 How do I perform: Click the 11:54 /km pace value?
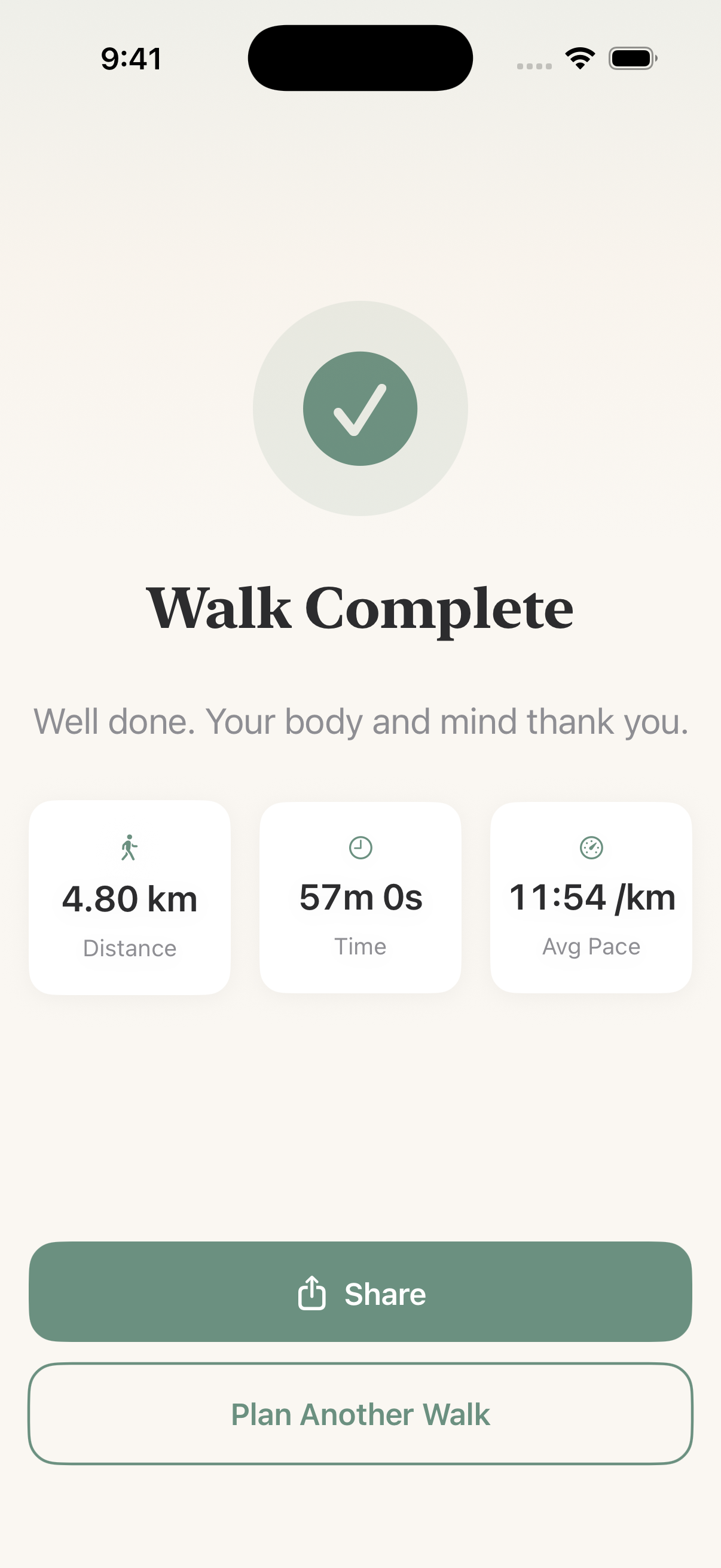pos(591,896)
